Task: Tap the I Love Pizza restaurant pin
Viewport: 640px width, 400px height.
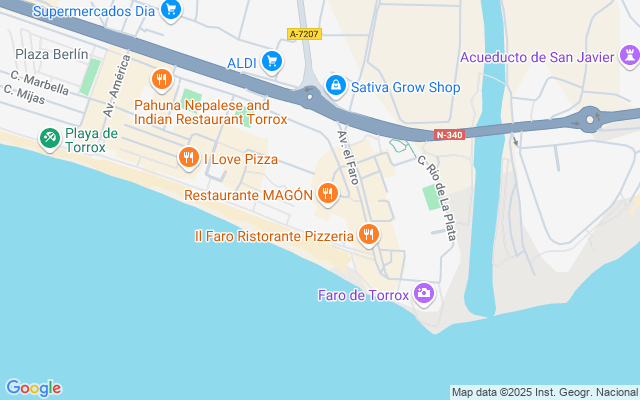Action: click(x=189, y=158)
